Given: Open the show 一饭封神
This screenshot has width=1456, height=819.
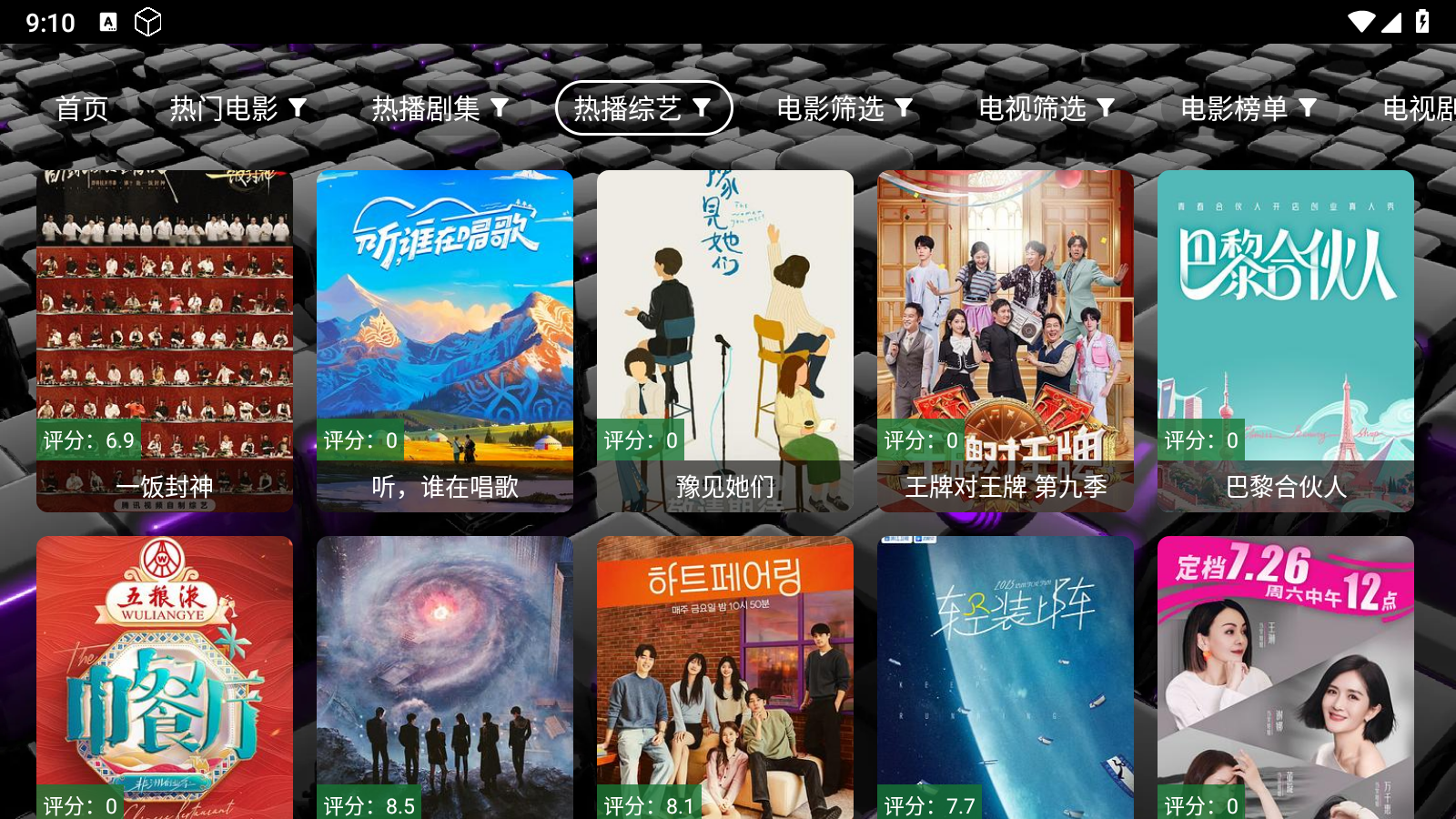Looking at the screenshot, I should 165,340.
